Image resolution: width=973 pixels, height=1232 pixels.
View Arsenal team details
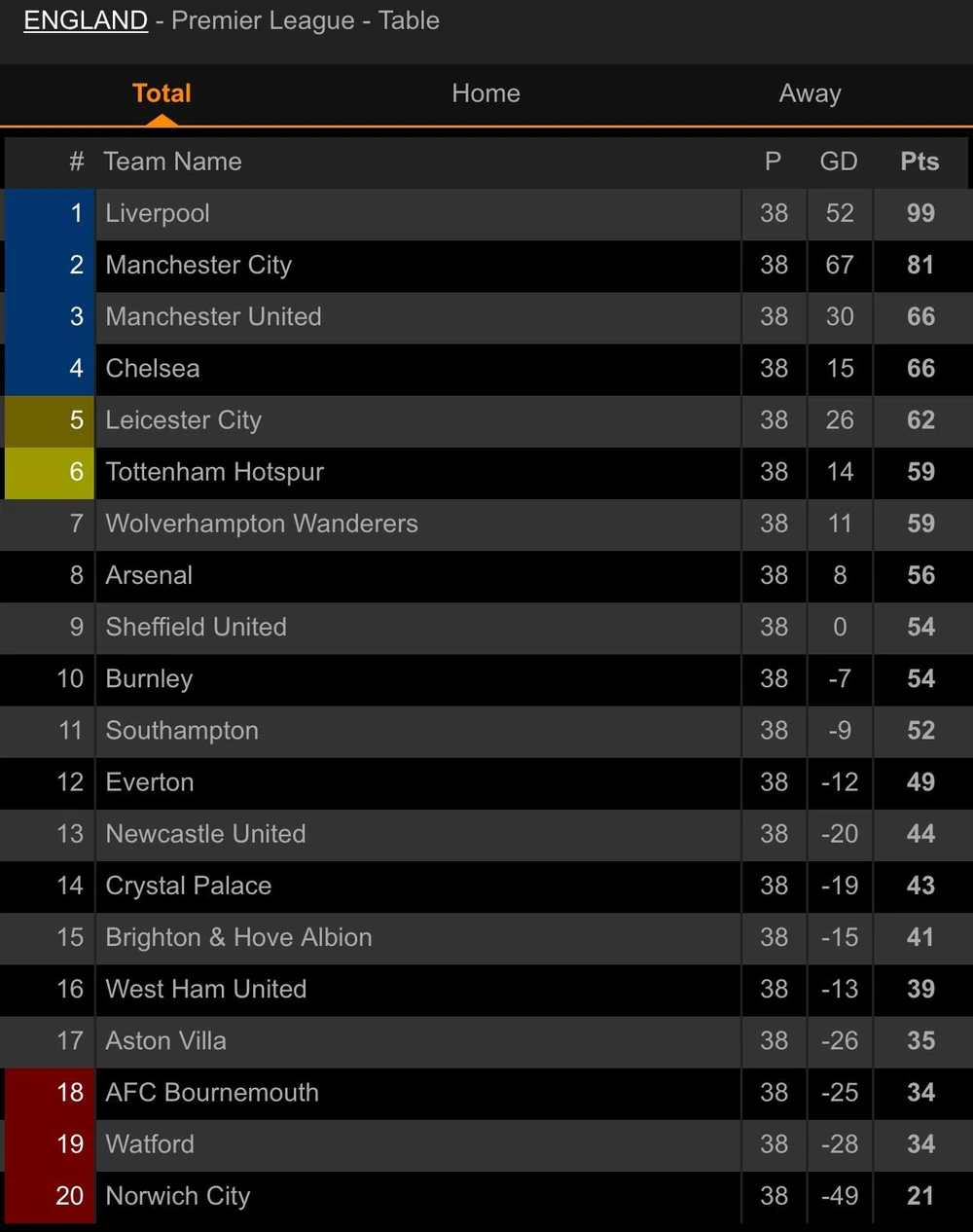click(x=149, y=575)
